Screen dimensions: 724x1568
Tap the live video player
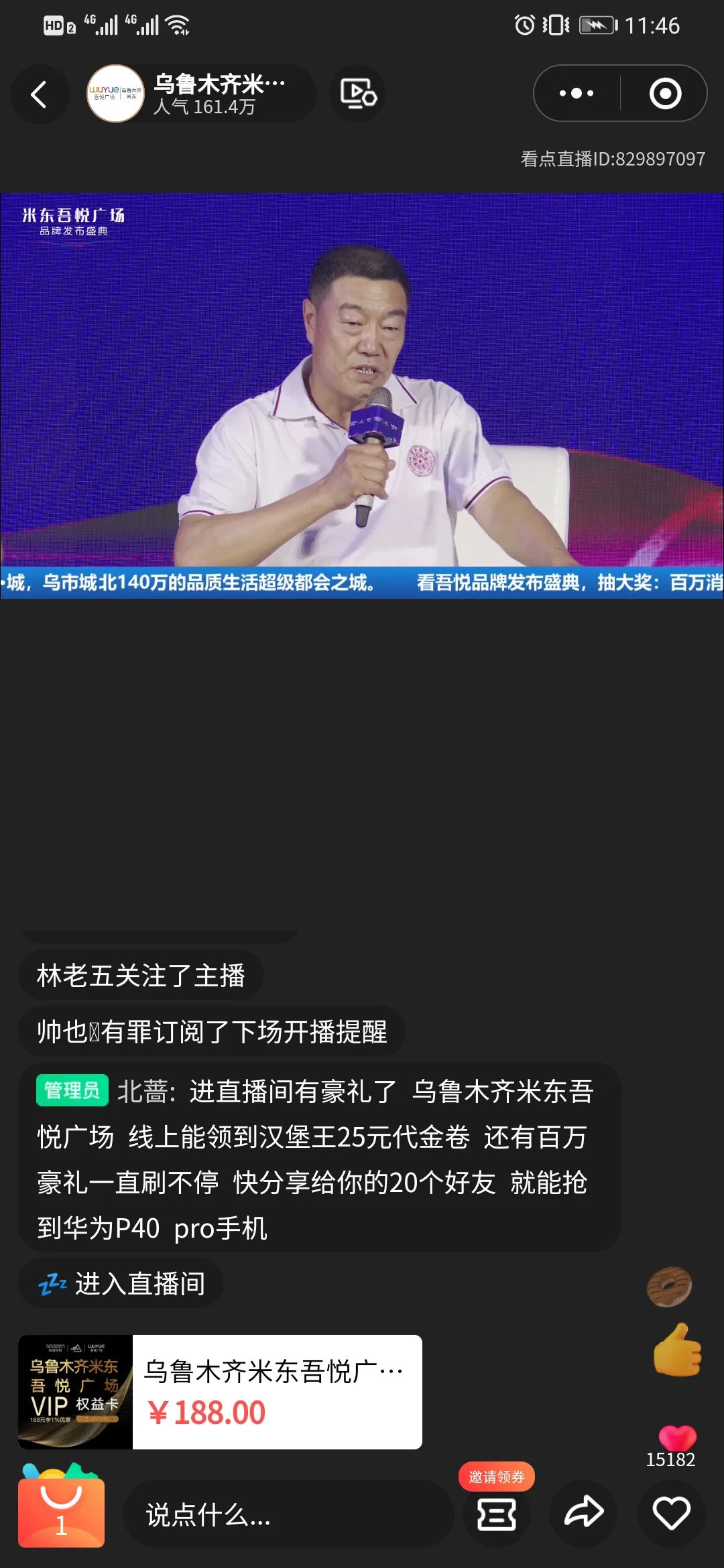coord(362,395)
